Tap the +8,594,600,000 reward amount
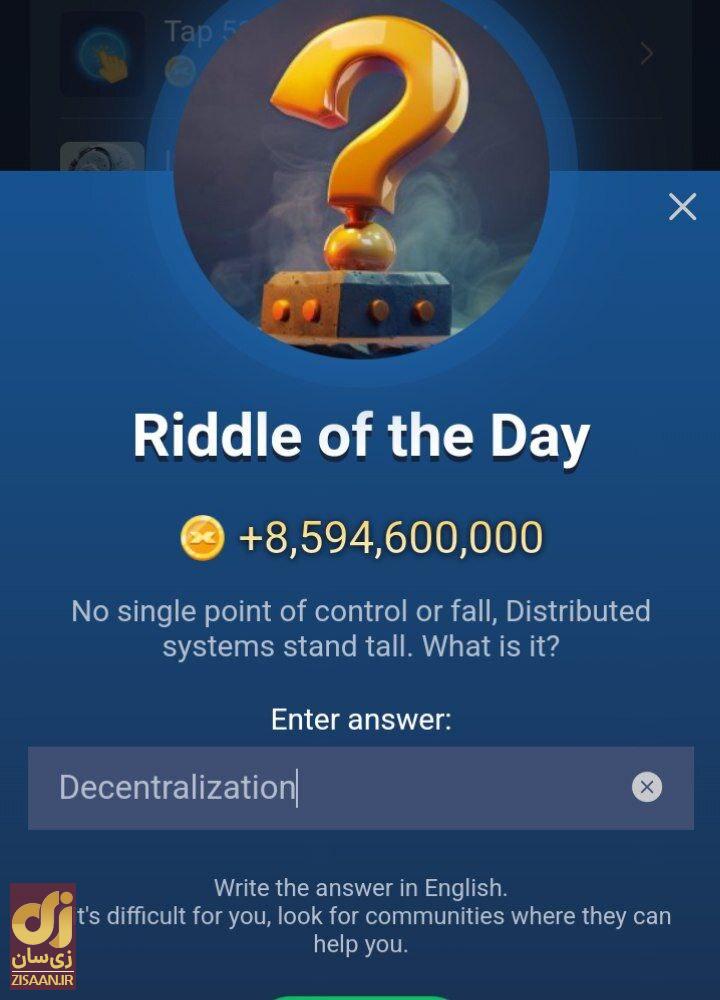Viewport: 720px width, 1000px height. coord(400,537)
